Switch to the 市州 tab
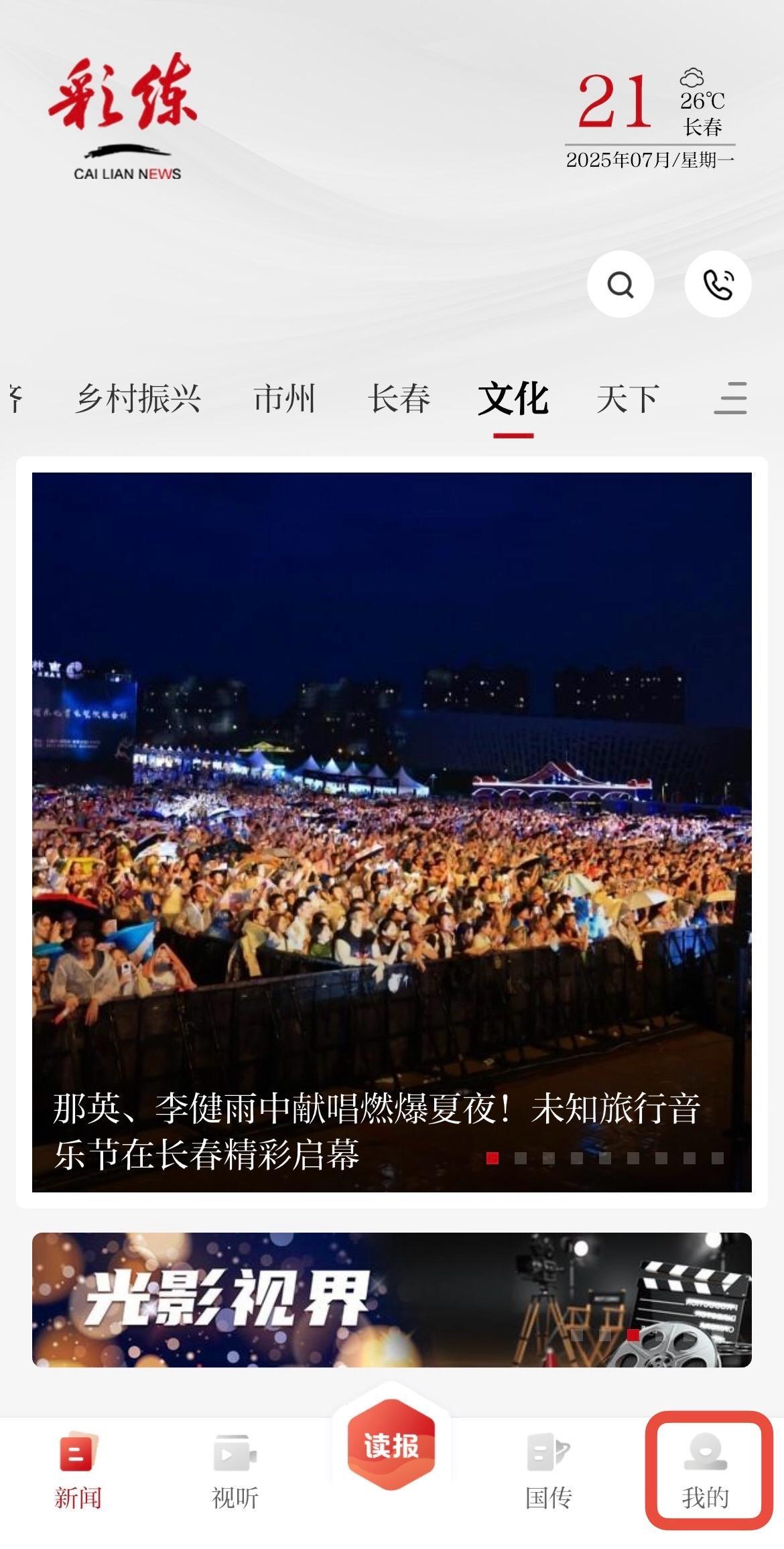This screenshot has width=784, height=1549. (284, 398)
